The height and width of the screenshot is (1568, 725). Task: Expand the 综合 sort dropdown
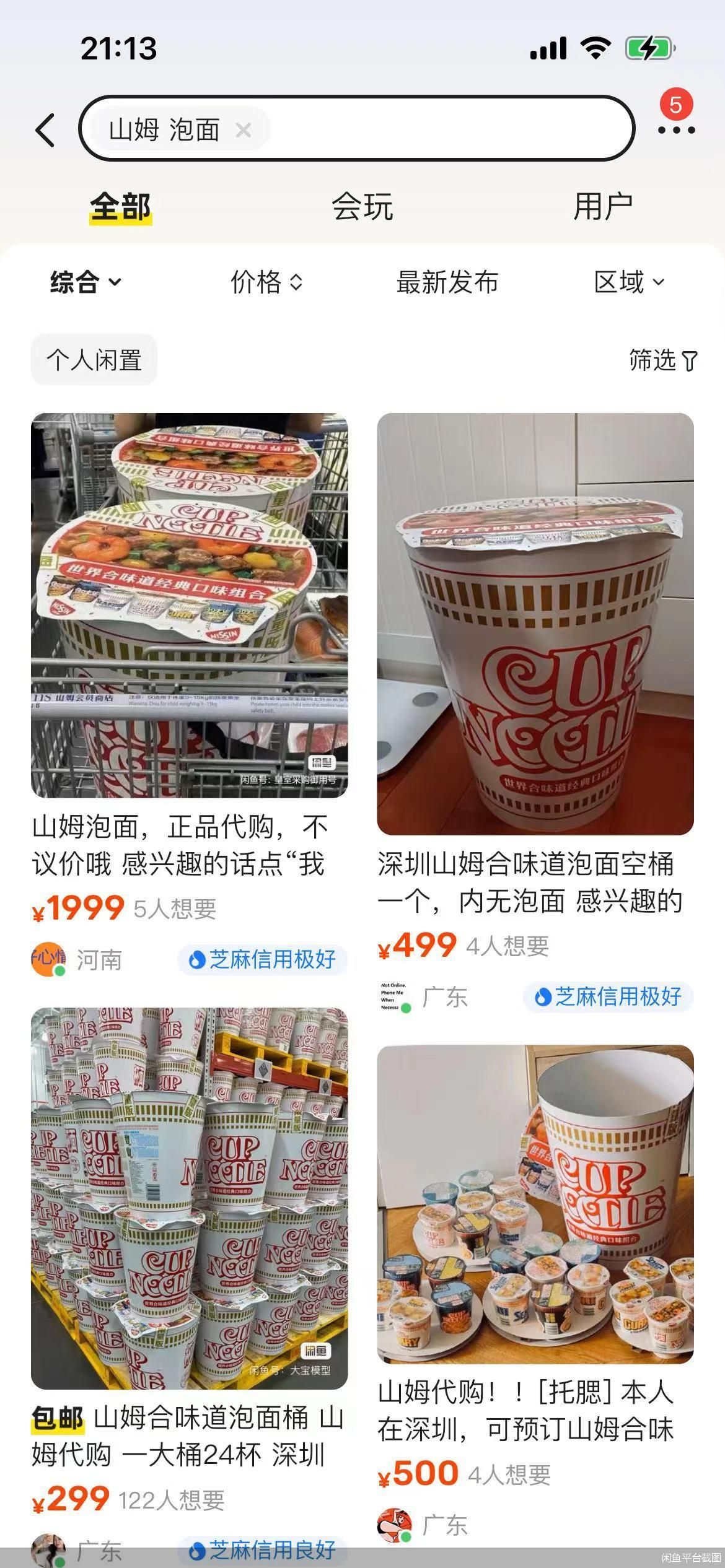coord(86,282)
